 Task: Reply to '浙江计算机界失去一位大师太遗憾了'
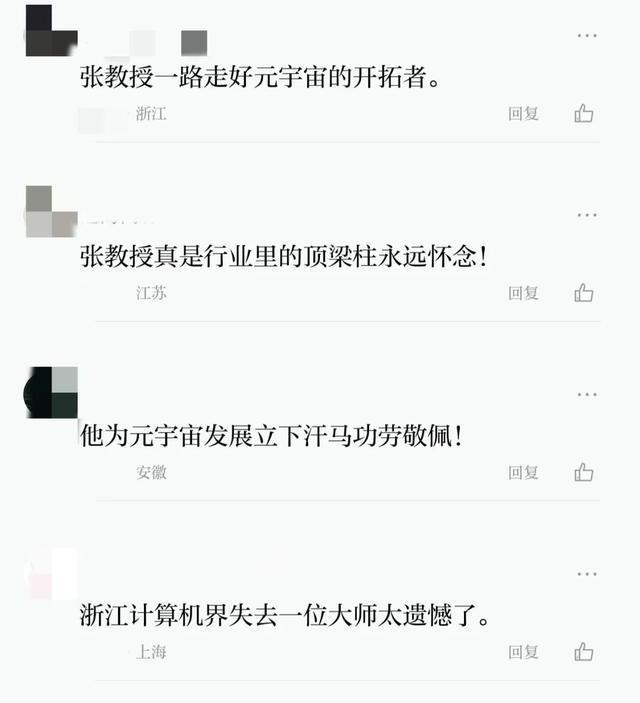[x=523, y=652]
